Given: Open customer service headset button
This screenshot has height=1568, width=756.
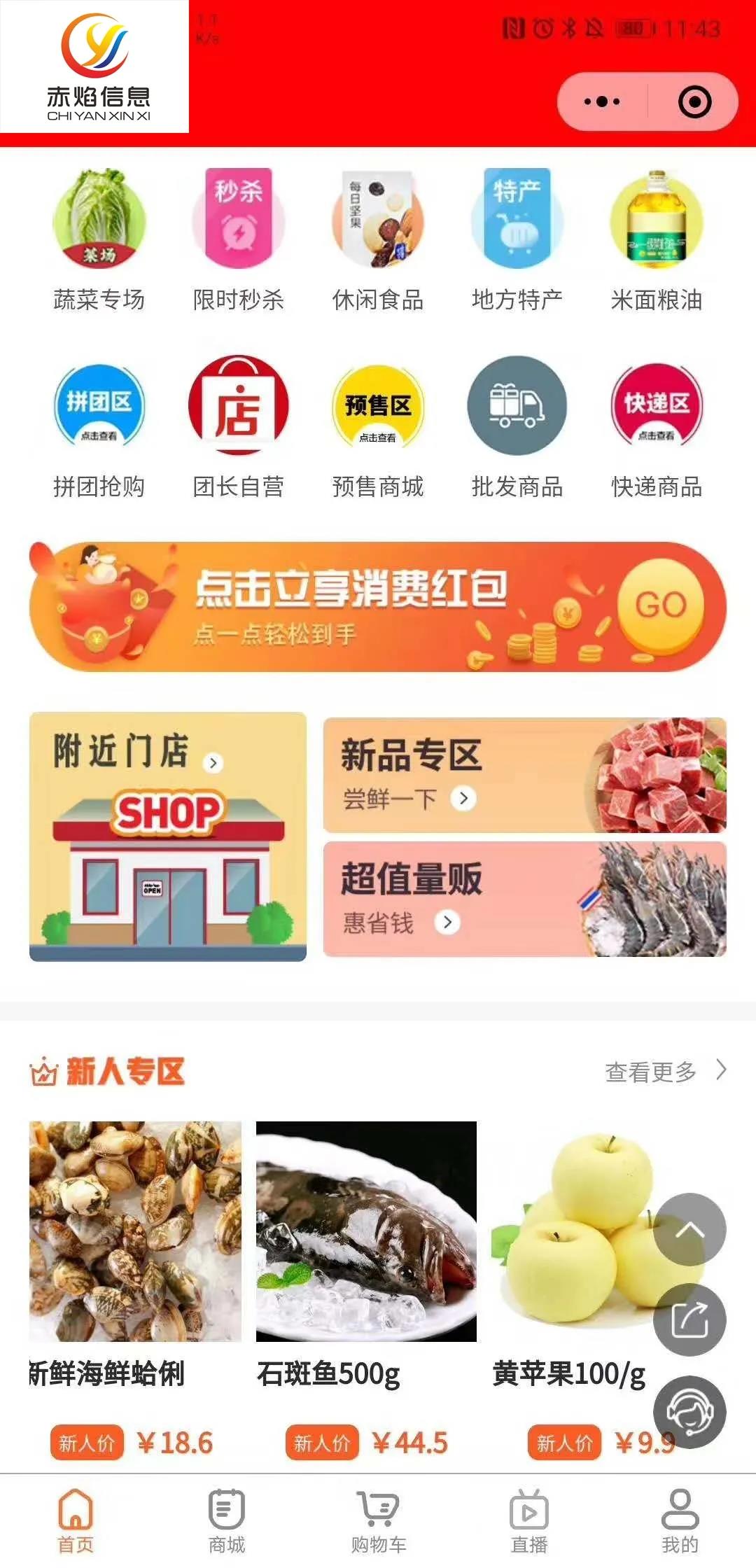Looking at the screenshot, I should (x=689, y=1411).
